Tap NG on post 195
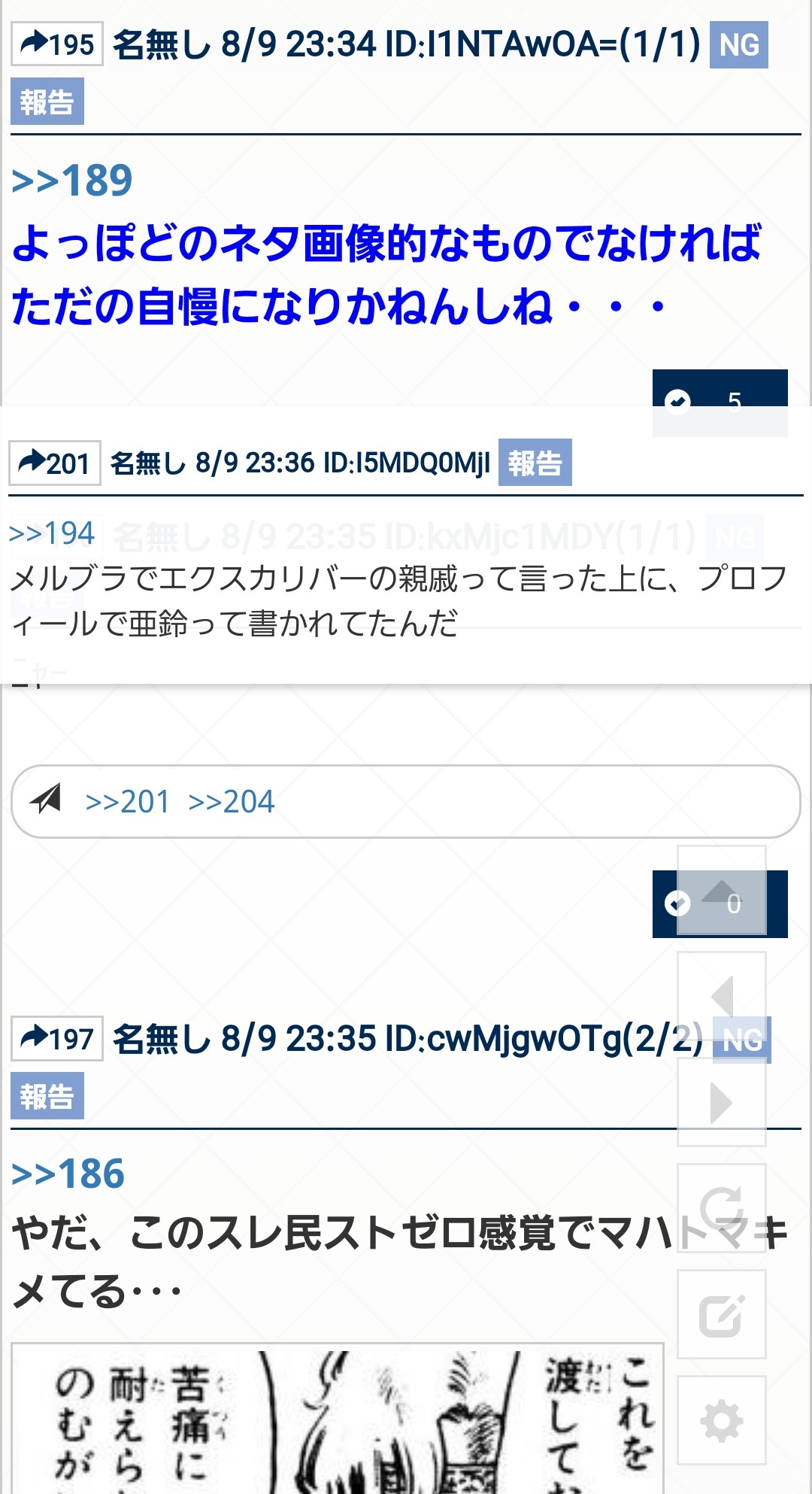 (x=738, y=45)
